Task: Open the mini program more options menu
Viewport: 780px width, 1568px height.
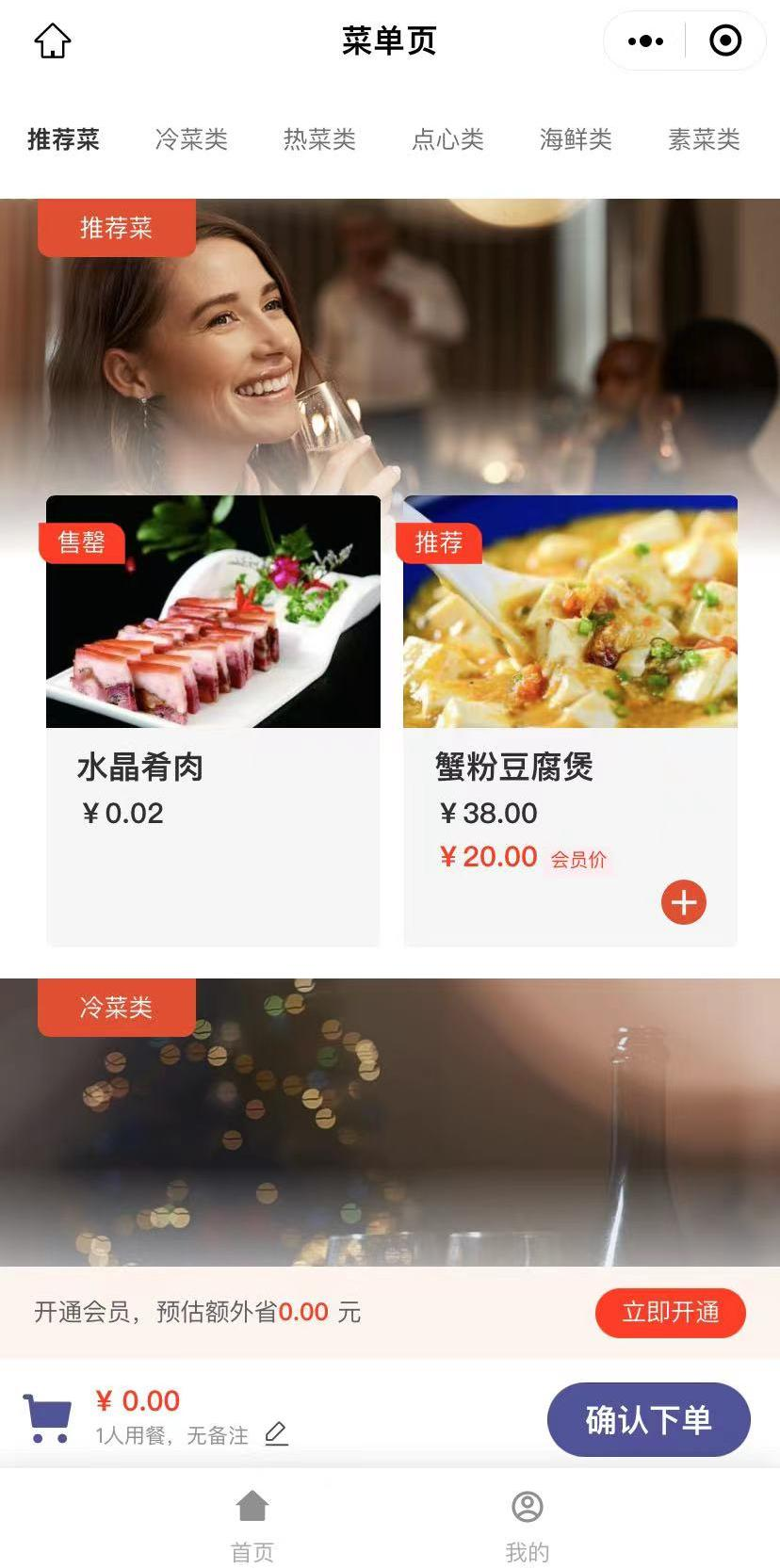Action: [x=645, y=40]
